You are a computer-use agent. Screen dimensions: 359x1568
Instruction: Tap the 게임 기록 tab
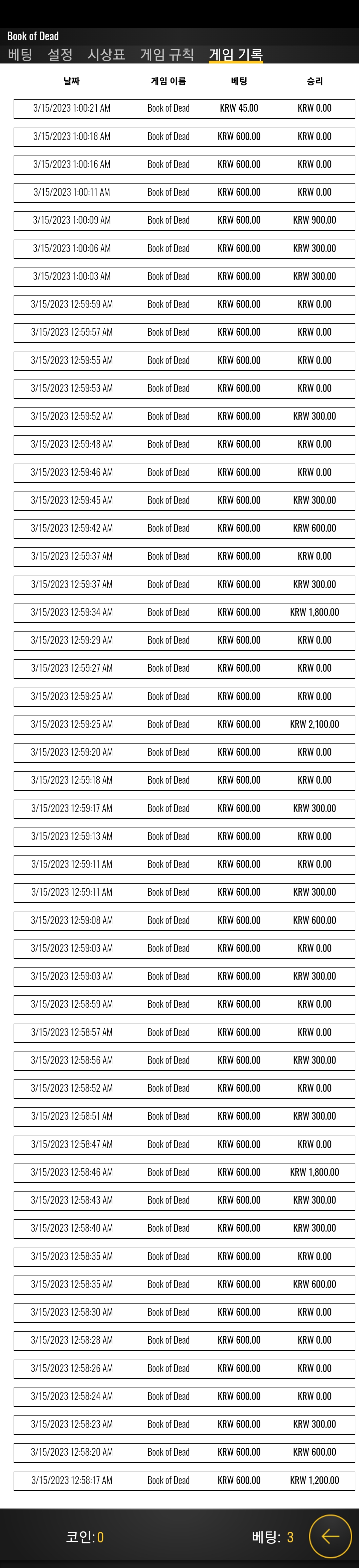(236, 54)
